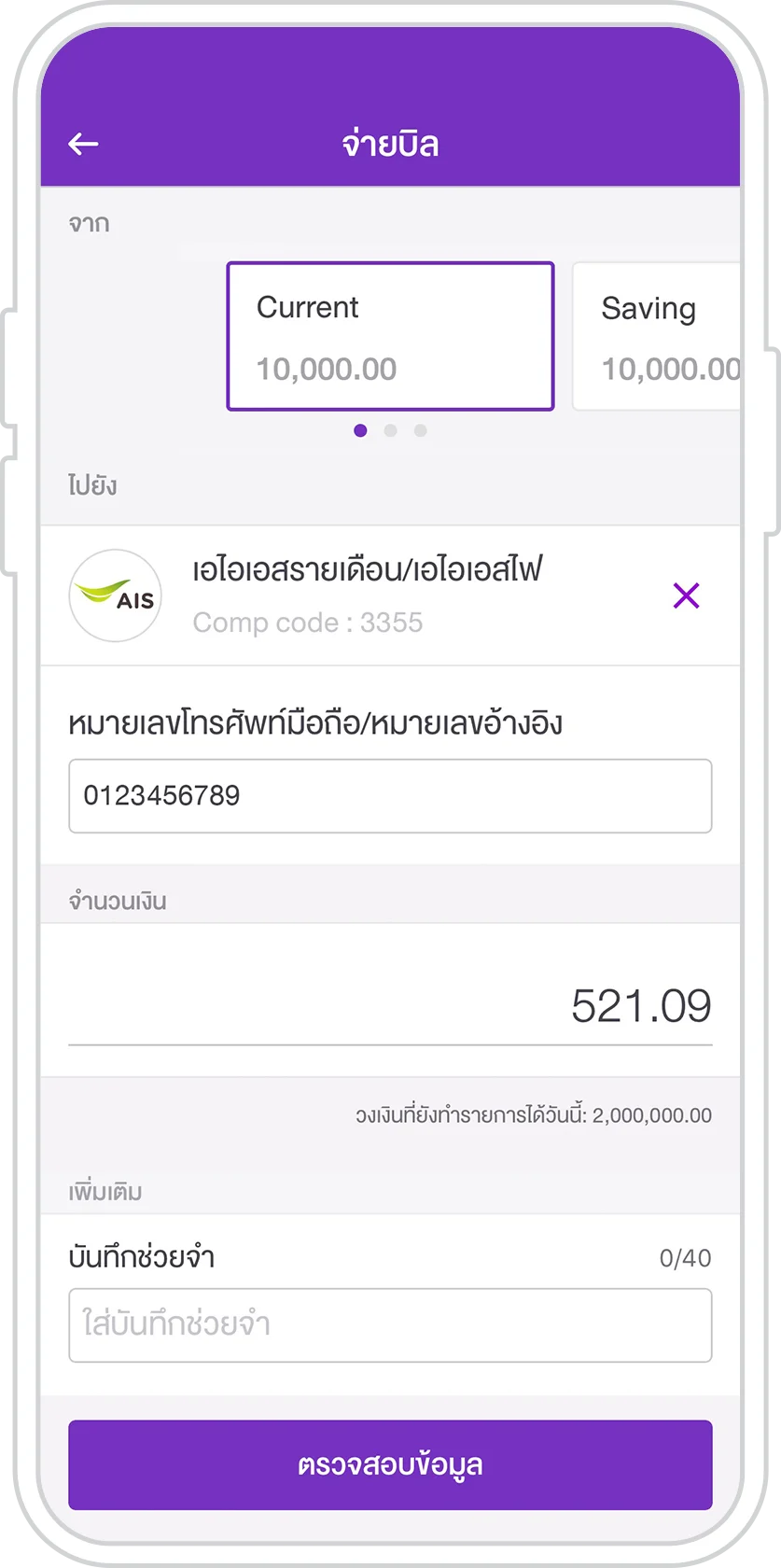Go back using the arrow icon
The width and height of the screenshot is (781, 1568).
[x=84, y=144]
